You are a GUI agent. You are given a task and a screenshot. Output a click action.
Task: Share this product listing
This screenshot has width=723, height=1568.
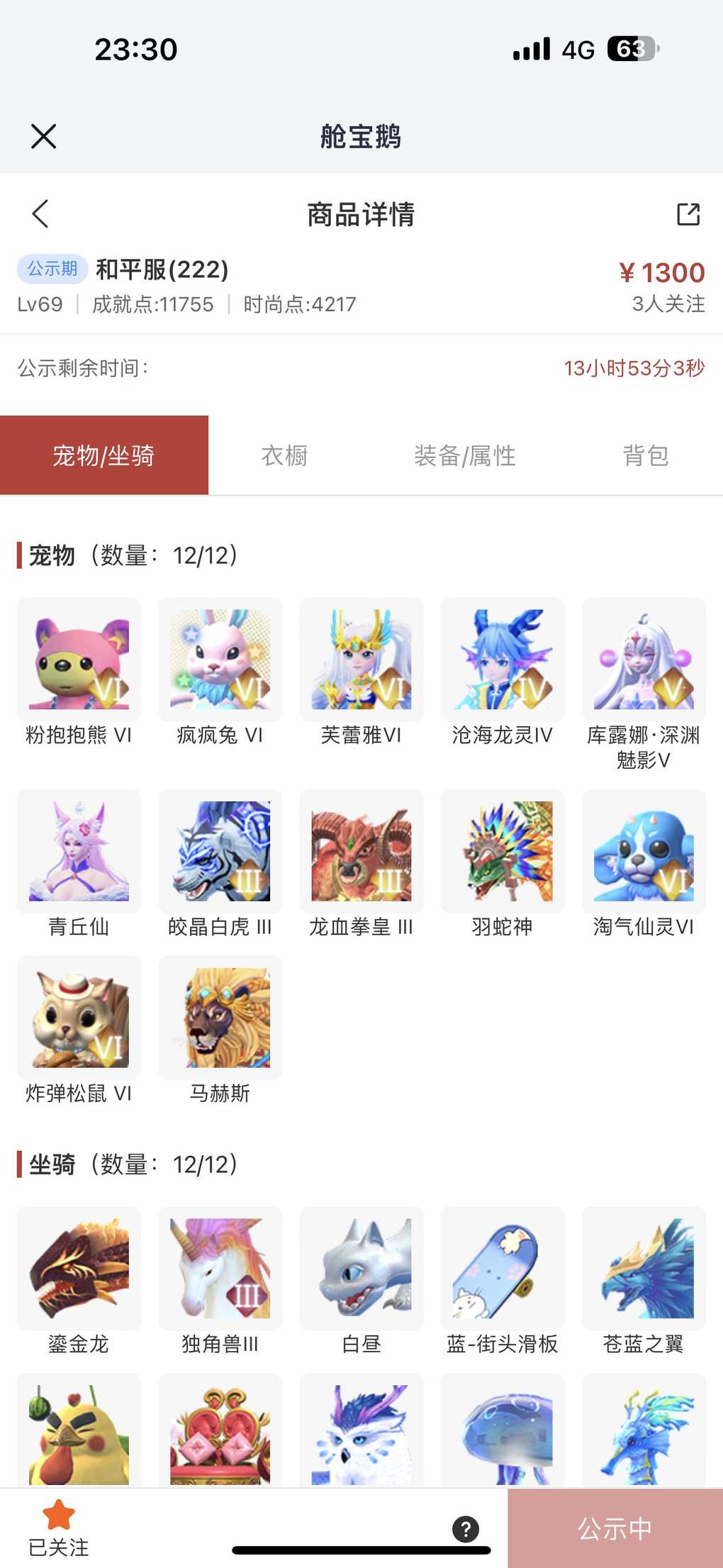(x=688, y=214)
